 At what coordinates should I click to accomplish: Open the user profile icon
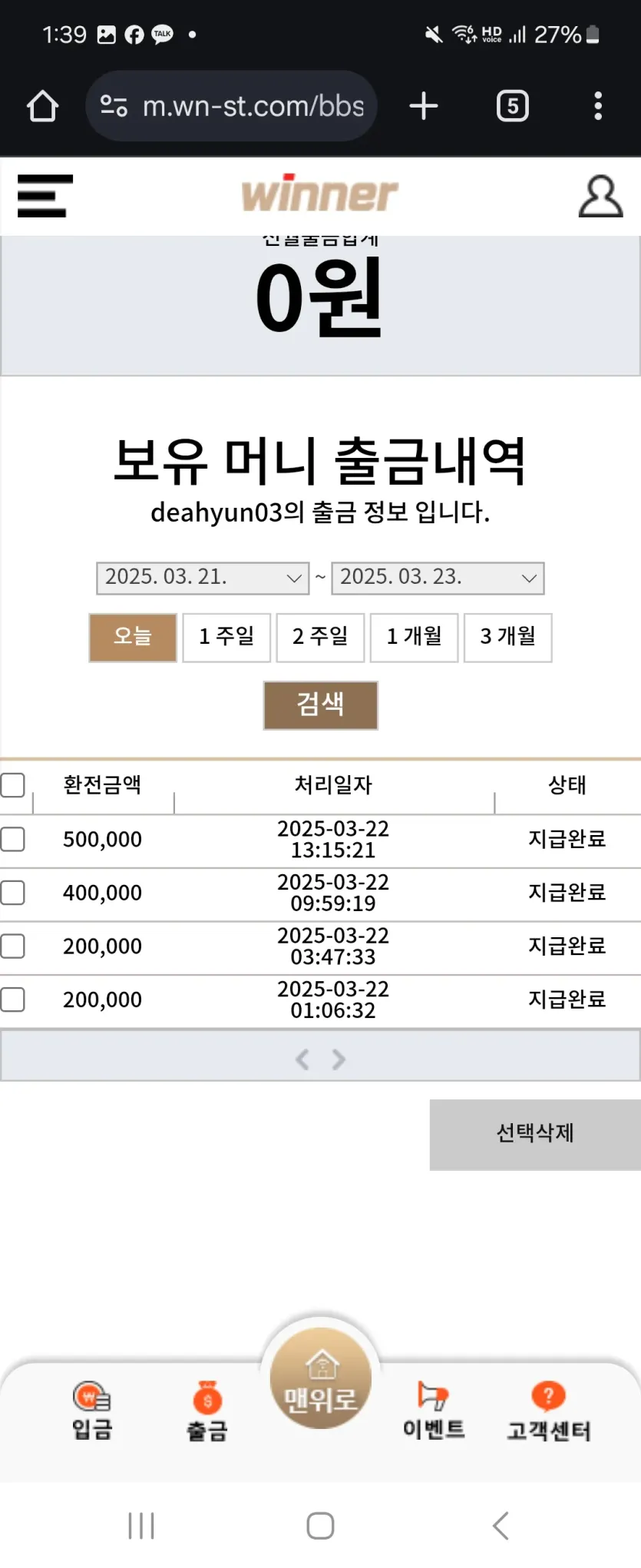(x=600, y=196)
